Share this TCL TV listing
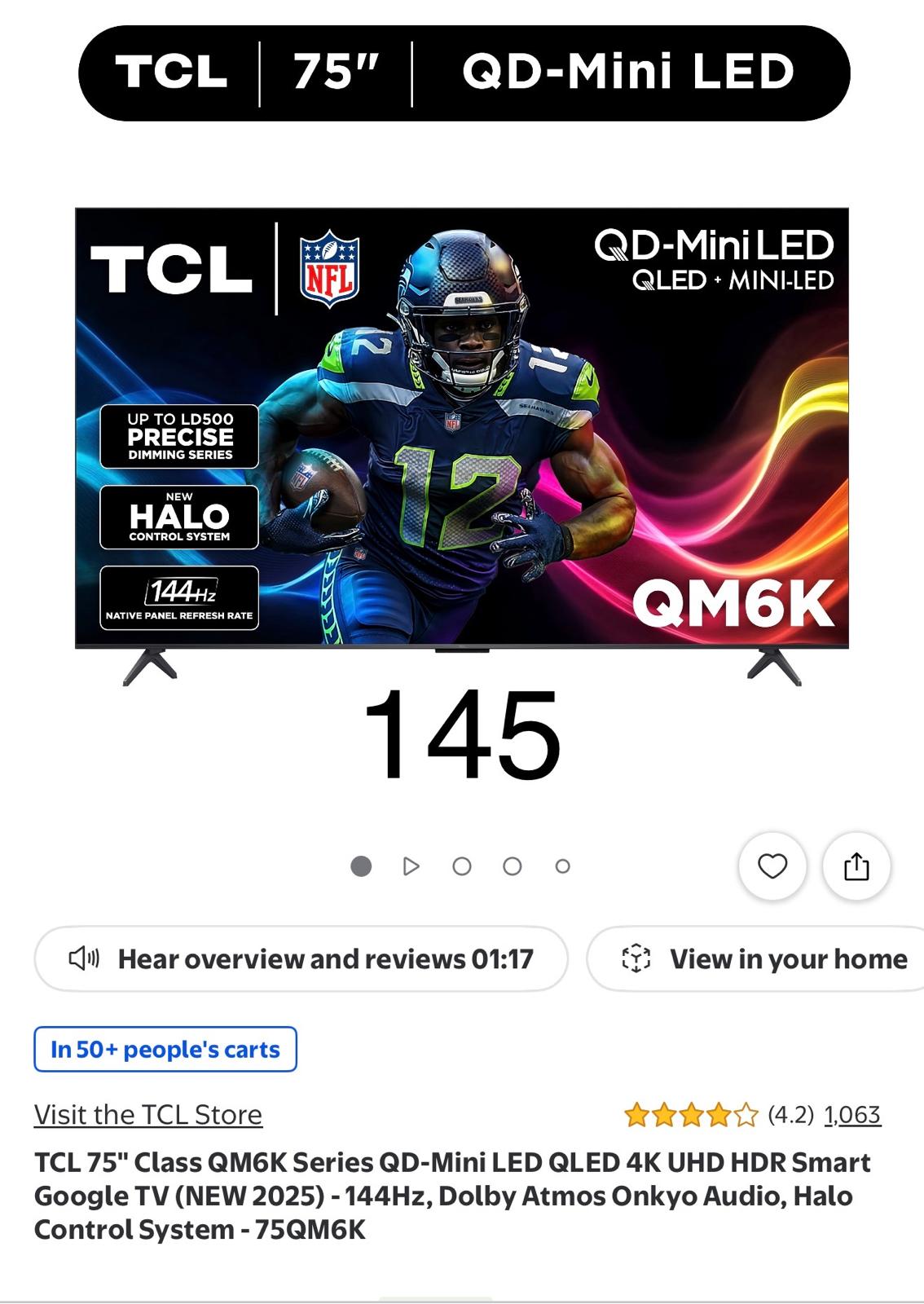This screenshot has width=924, height=1304. 856,866
